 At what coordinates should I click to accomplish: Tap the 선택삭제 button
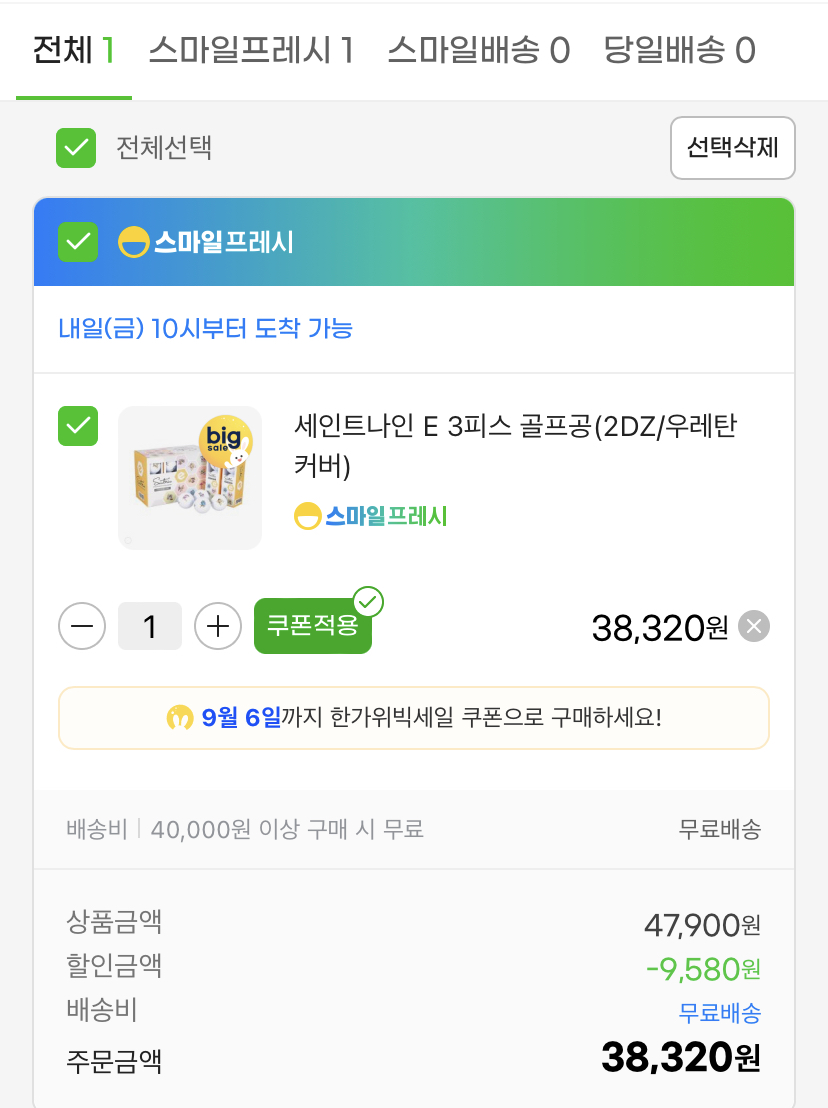732,148
